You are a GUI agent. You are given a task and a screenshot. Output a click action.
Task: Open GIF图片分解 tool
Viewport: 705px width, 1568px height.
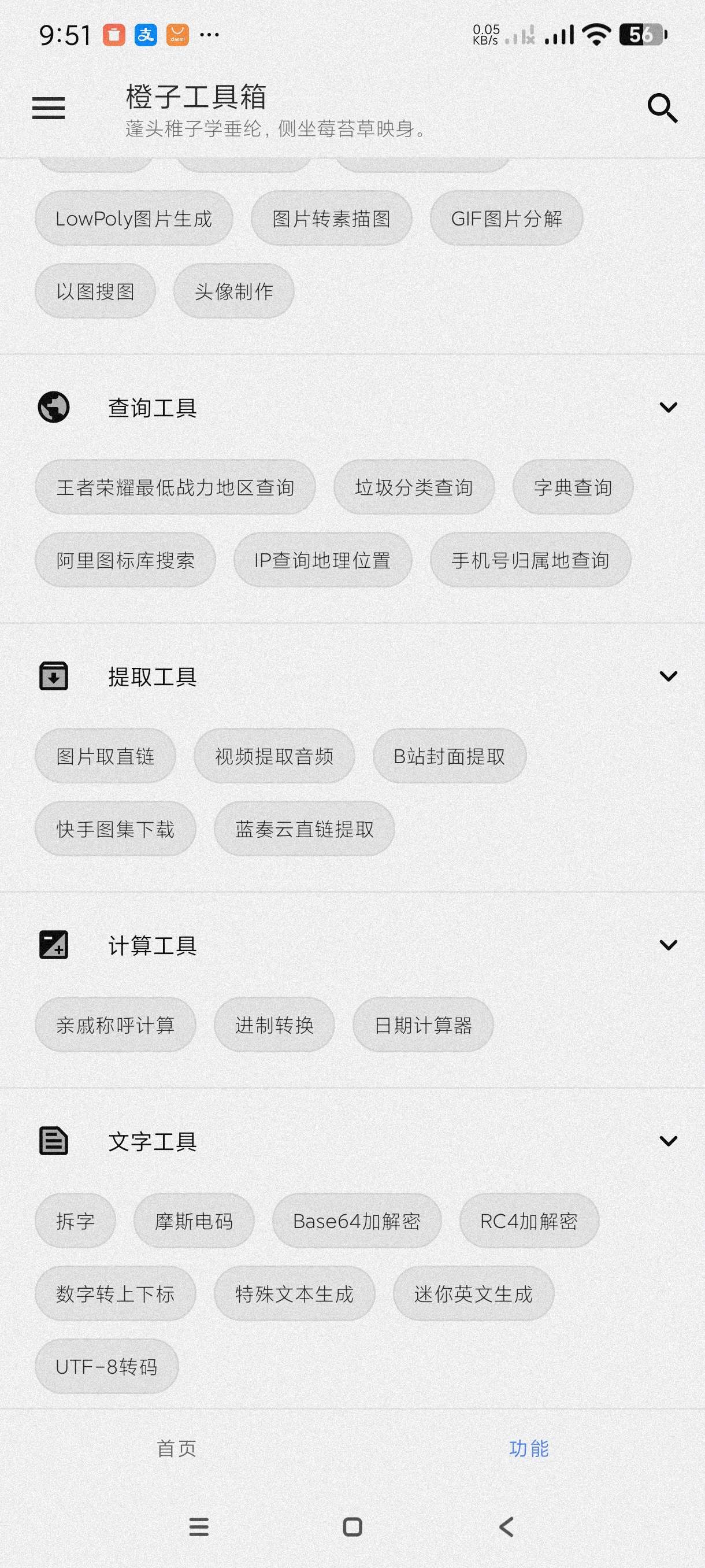pos(506,219)
